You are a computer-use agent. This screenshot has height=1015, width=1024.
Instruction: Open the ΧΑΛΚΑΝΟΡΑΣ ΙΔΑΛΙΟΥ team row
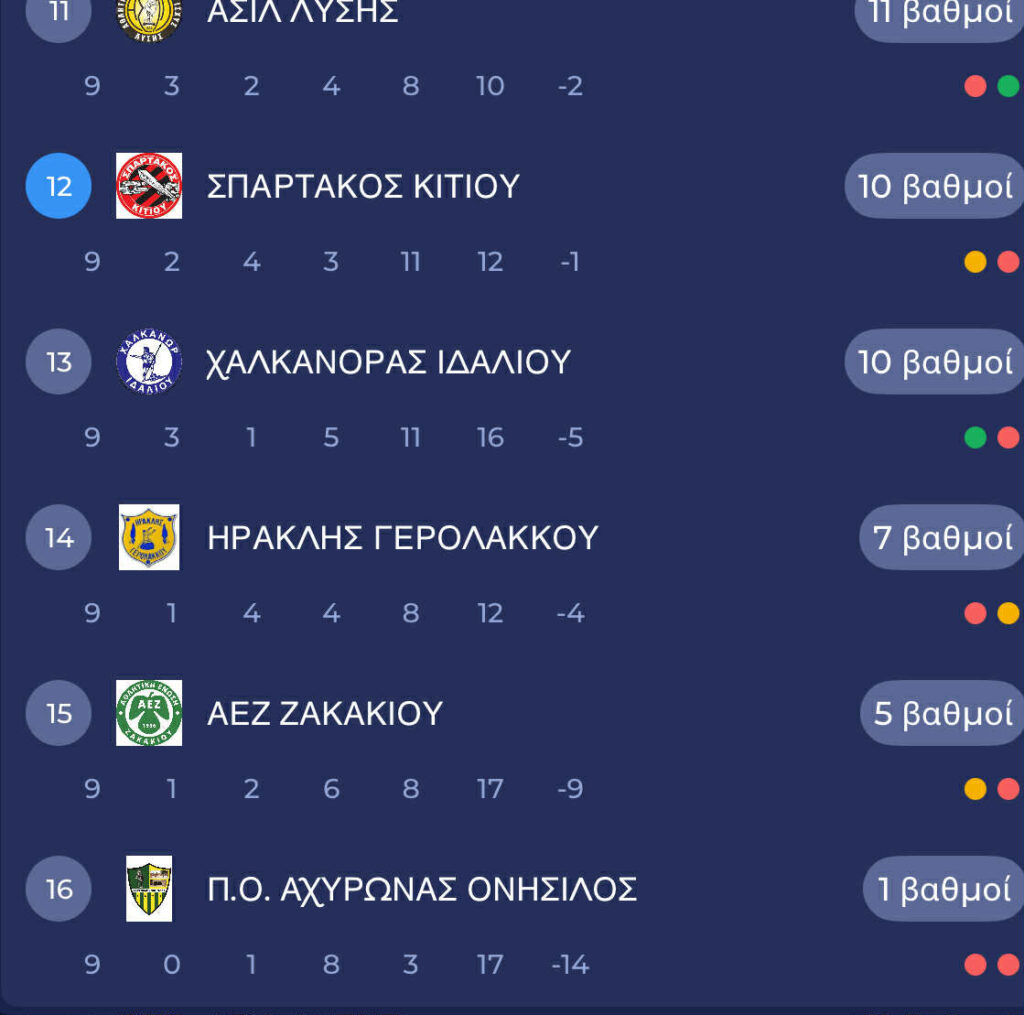tap(388, 362)
